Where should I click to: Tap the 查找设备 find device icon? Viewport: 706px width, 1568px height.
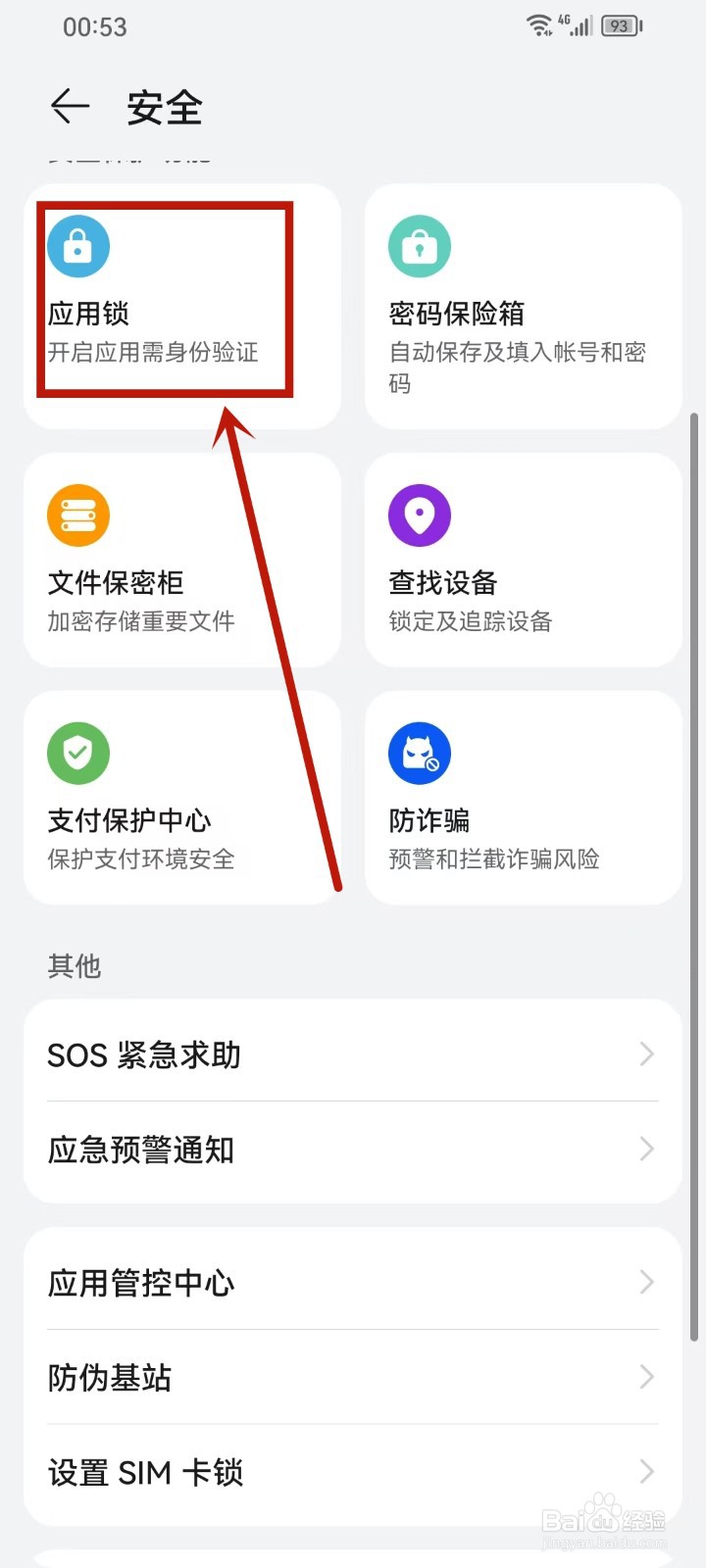420,514
